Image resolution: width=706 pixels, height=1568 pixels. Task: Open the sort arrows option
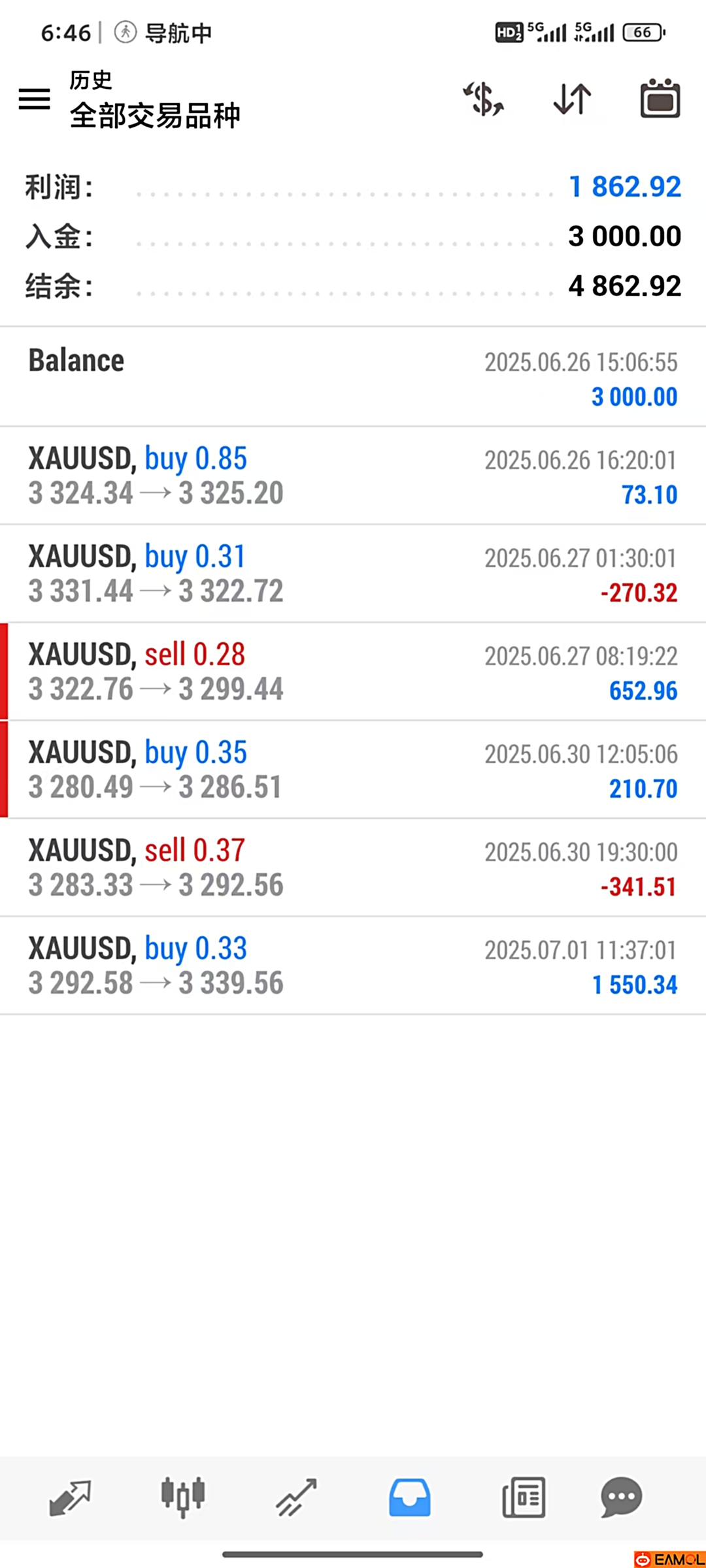[572, 99]
